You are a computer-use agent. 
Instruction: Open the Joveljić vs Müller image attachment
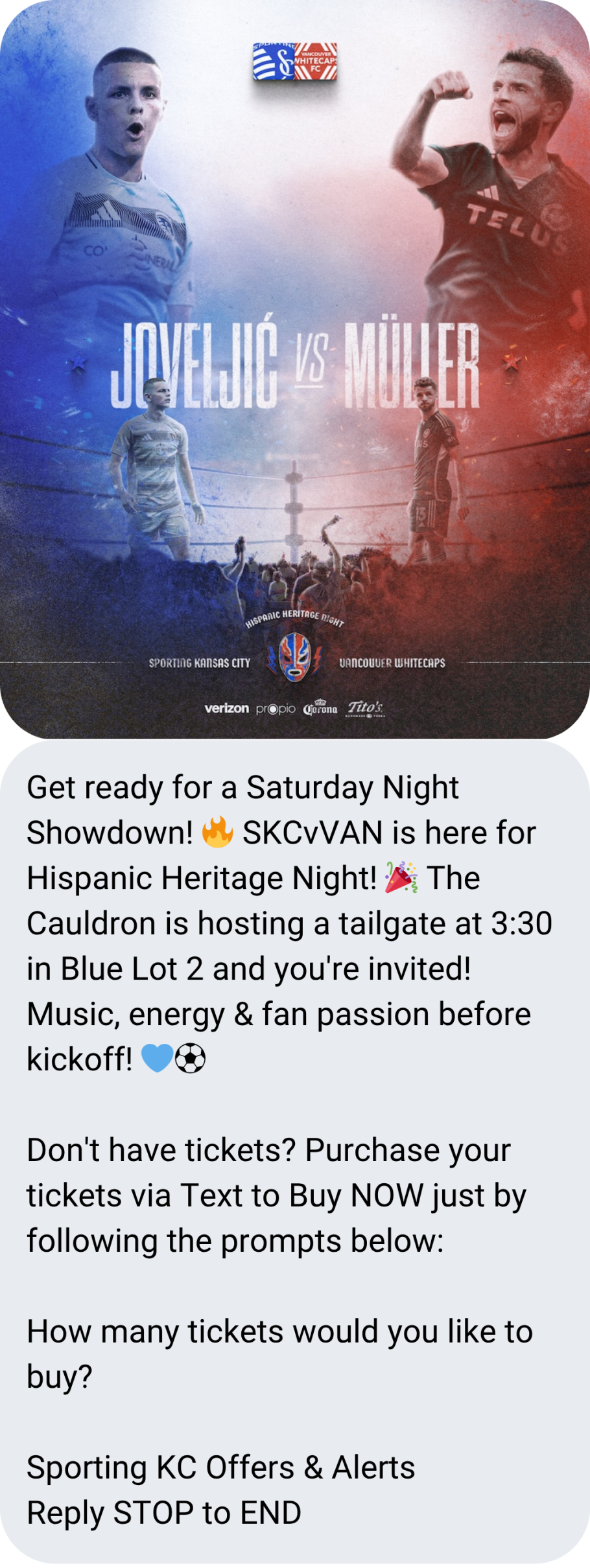[x=295, y=369]
